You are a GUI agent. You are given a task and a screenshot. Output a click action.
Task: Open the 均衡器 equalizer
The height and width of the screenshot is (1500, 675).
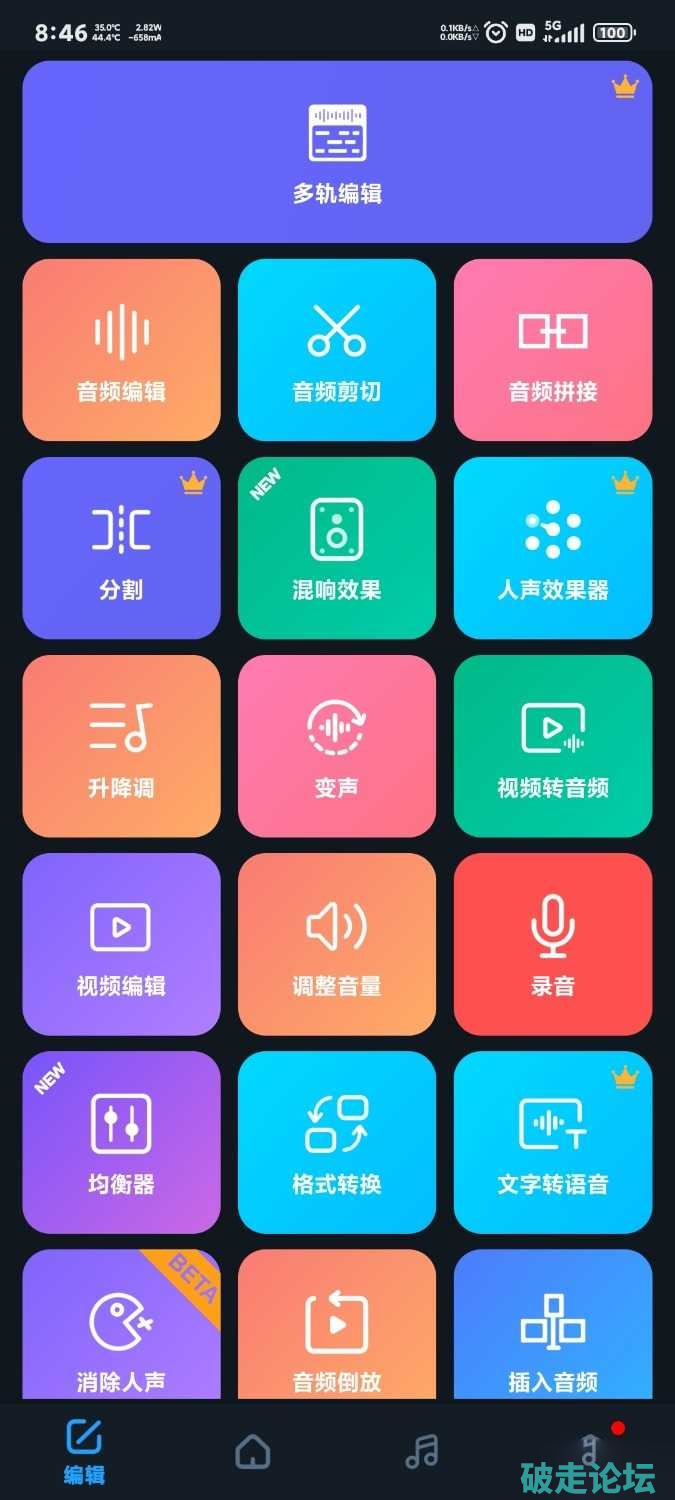[x=121, y=1142]
